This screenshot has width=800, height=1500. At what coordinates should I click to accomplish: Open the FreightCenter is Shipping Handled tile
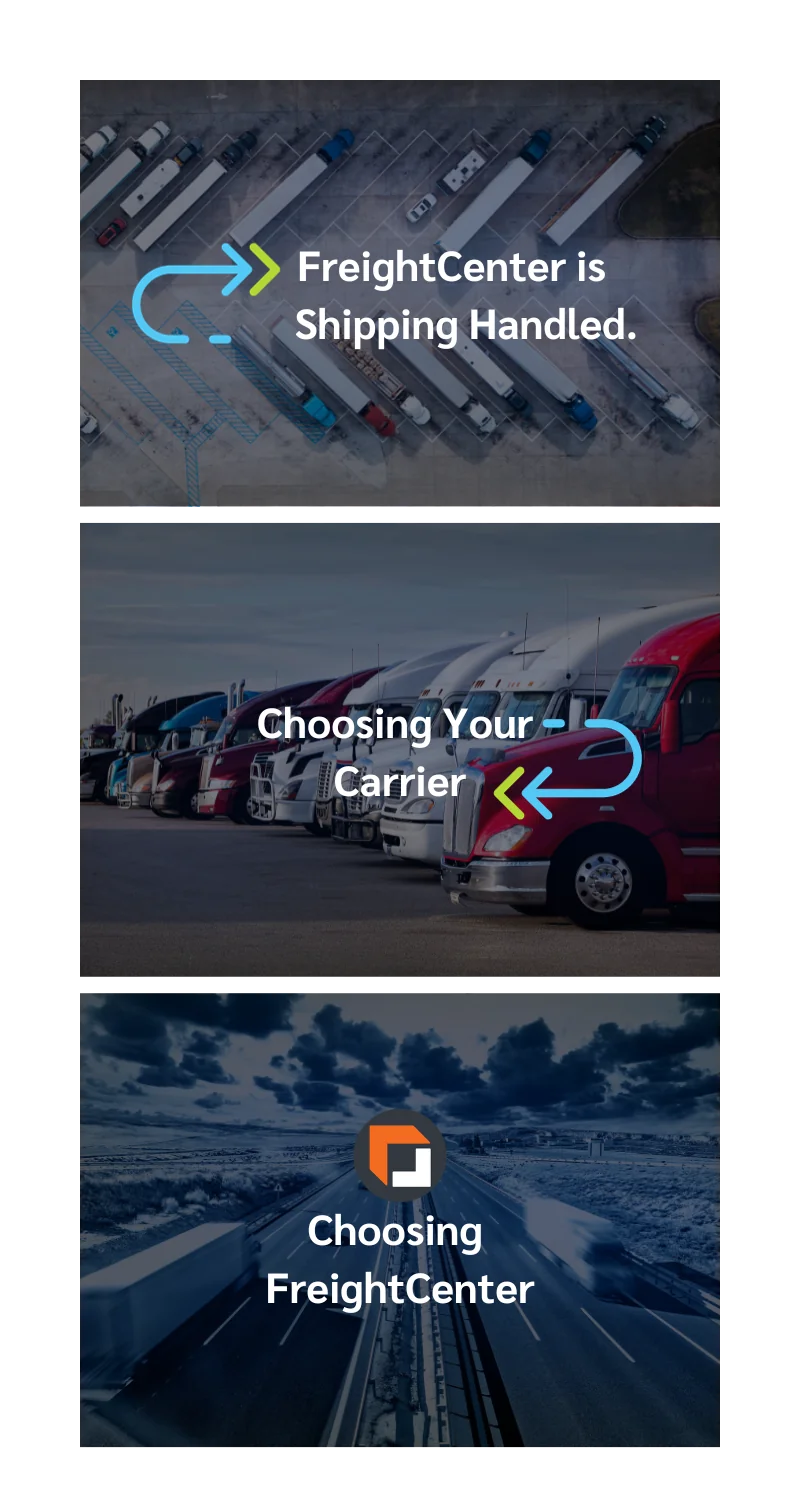(400, 296)
